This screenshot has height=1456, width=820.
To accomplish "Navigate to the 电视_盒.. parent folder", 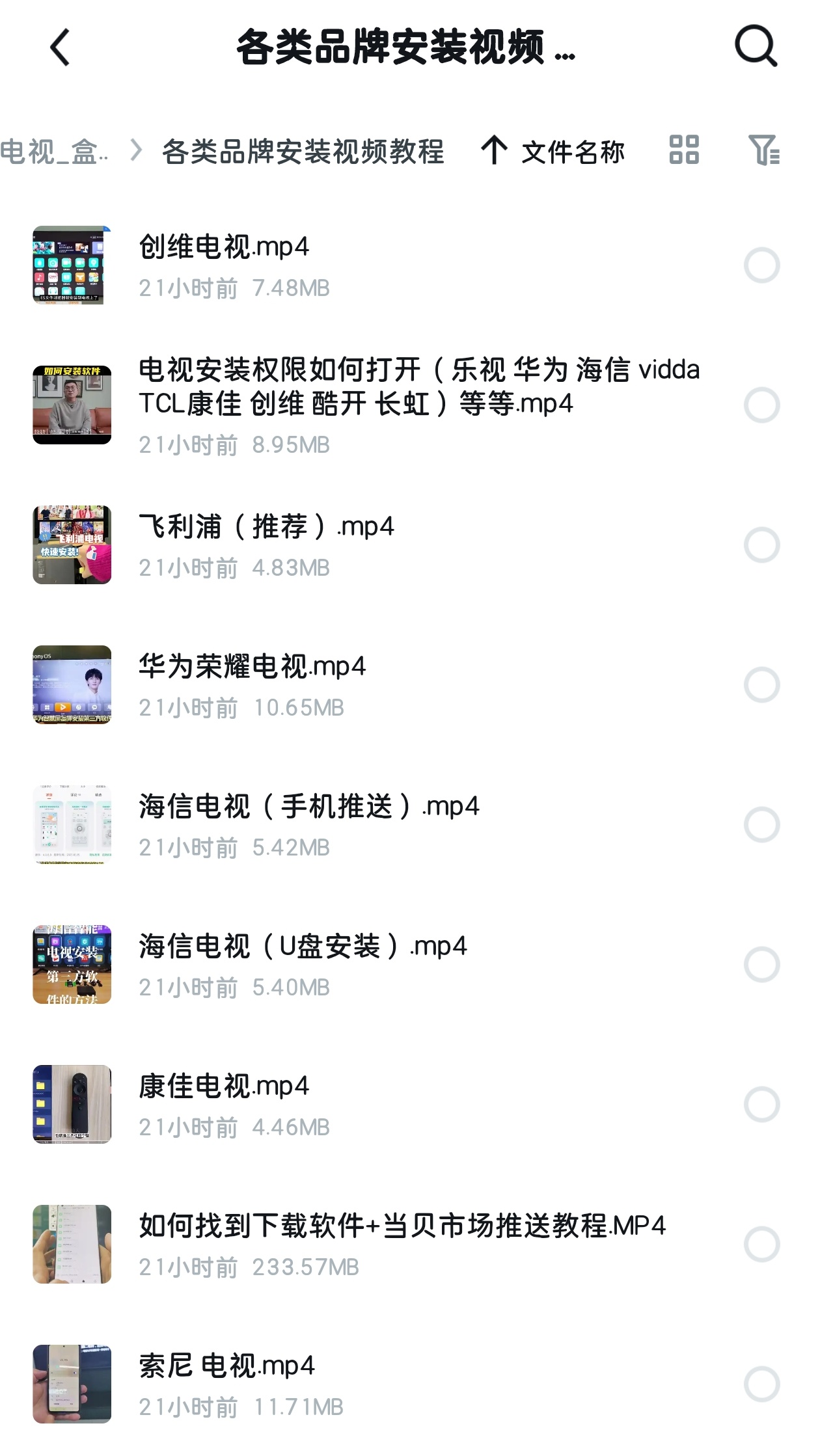I will click(x=55, y=152).
